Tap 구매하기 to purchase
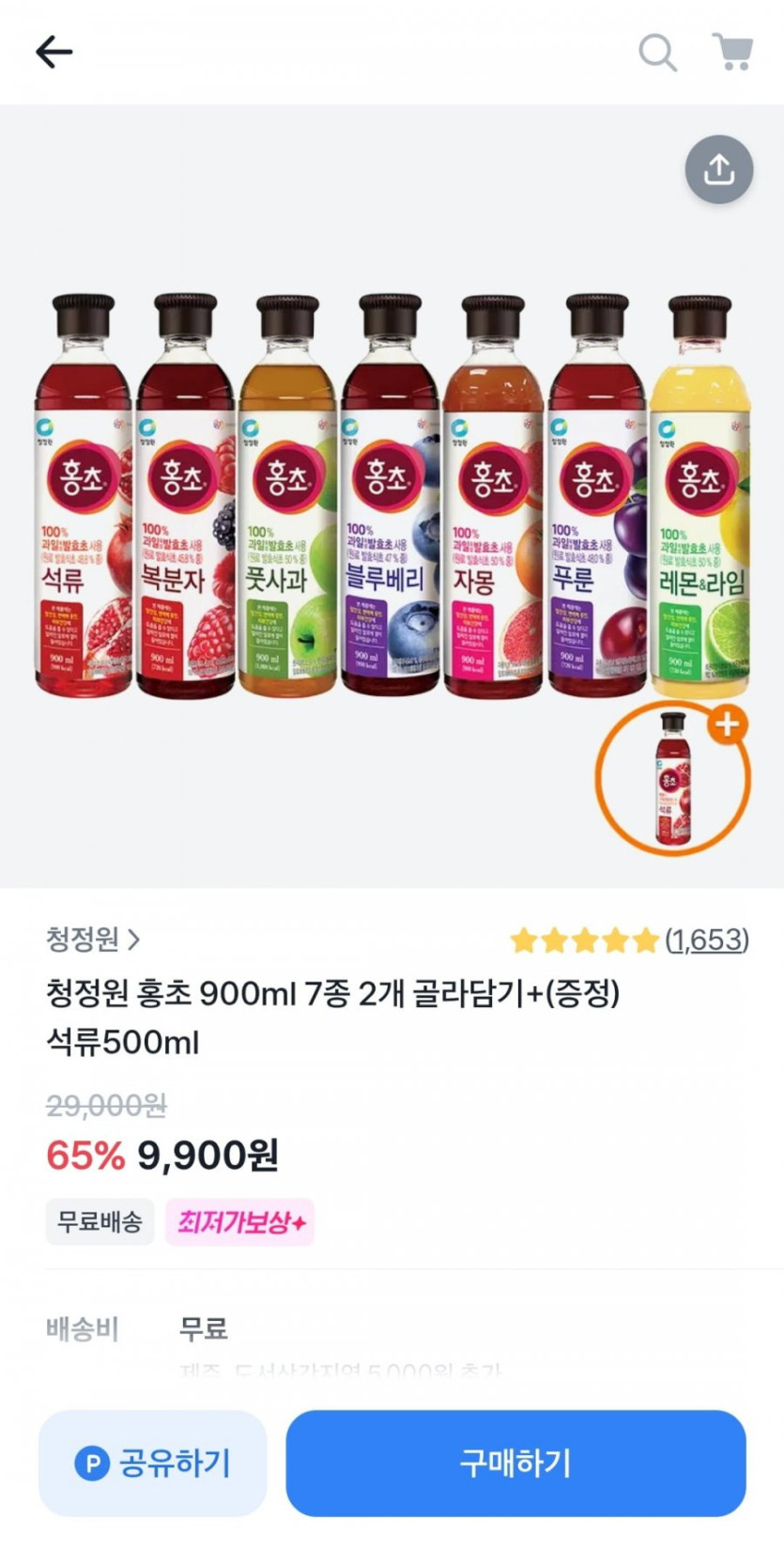This screenshot has height=1551, width=784. pyautogui.click(x=515, y=1463)
